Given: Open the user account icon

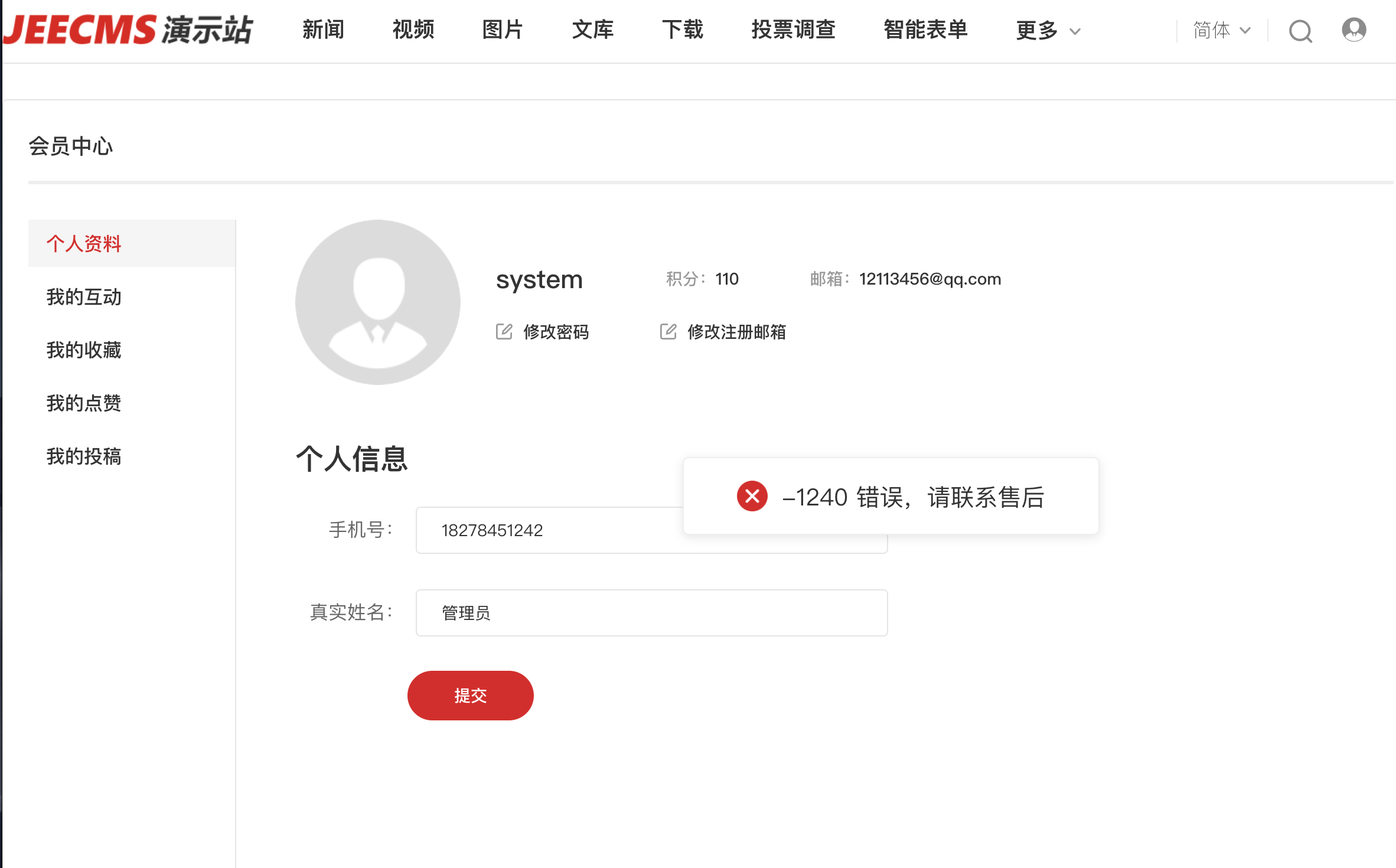Looking at the screenshot, I should click(1353, 30).
